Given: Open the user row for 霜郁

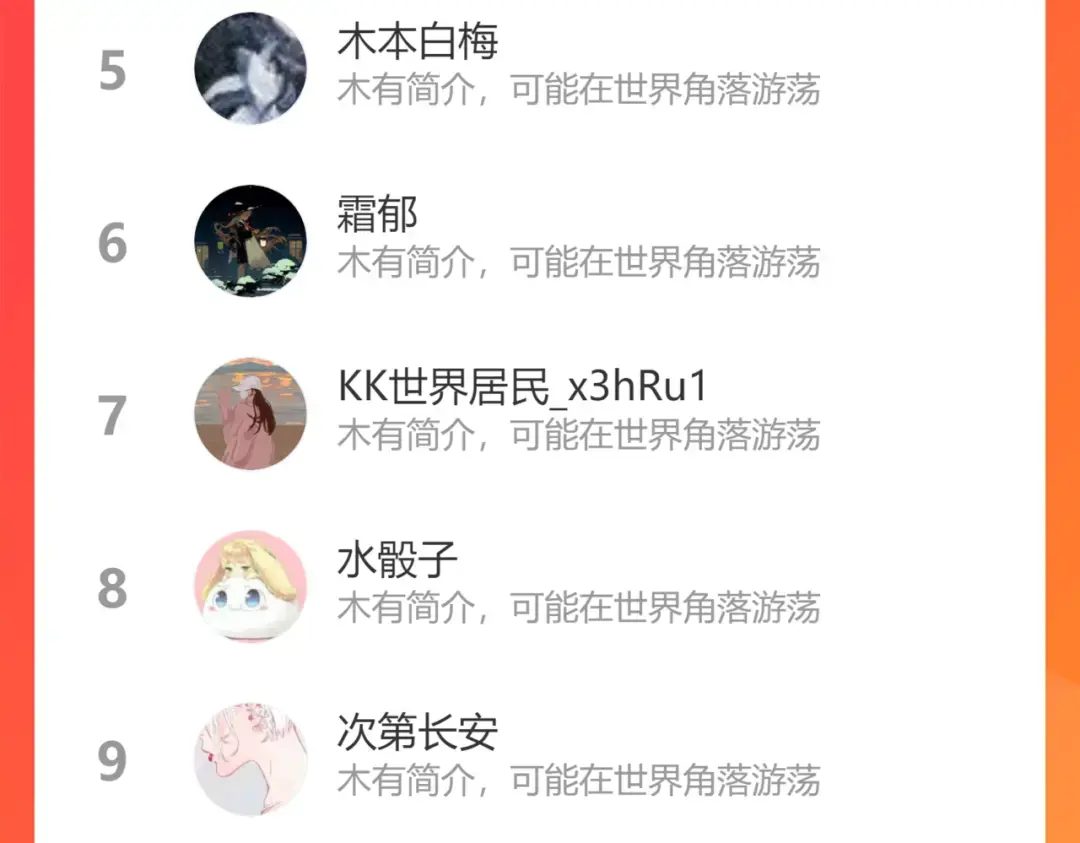Looking at the screenshot, I should pyautogui.click(x=539, y=241).
